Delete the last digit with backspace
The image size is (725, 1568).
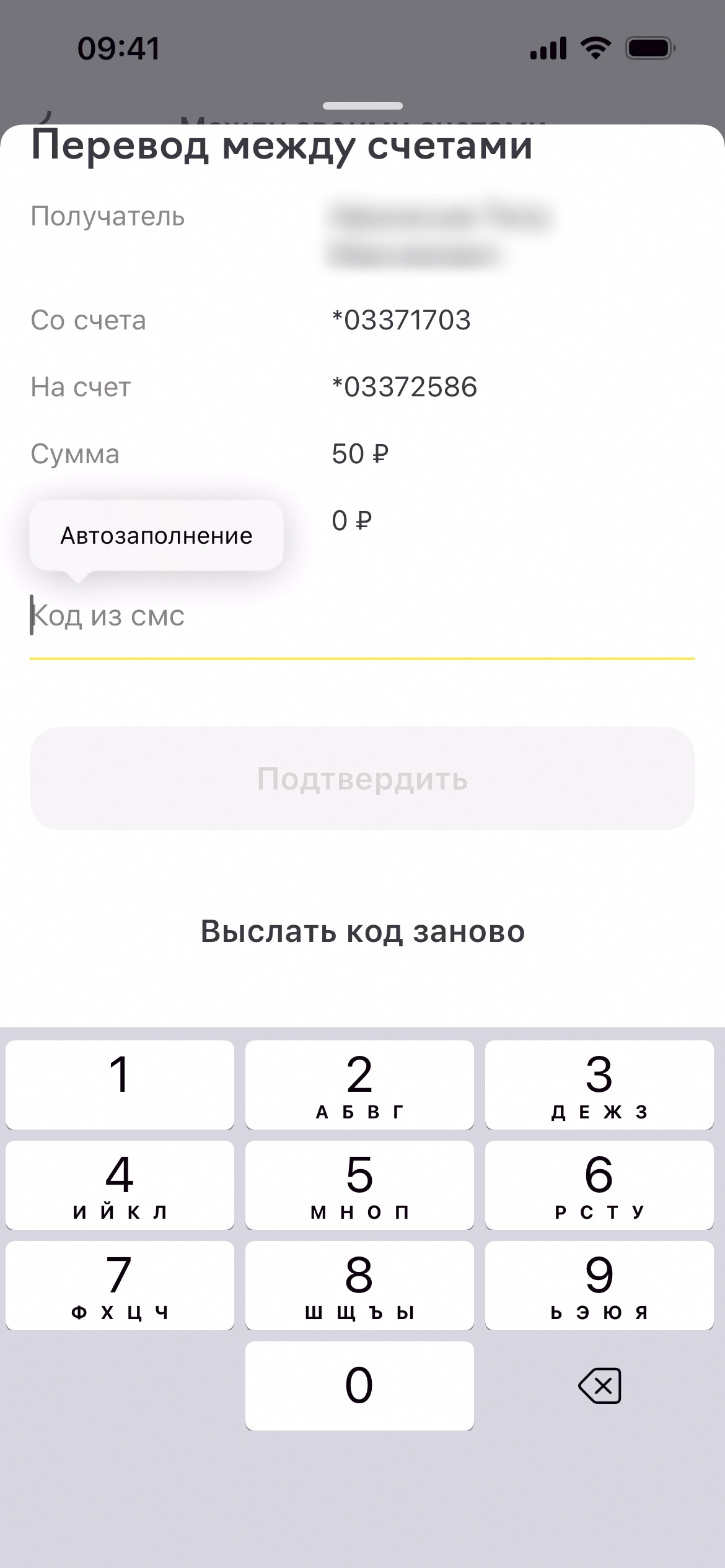[x=599, y=1385]
